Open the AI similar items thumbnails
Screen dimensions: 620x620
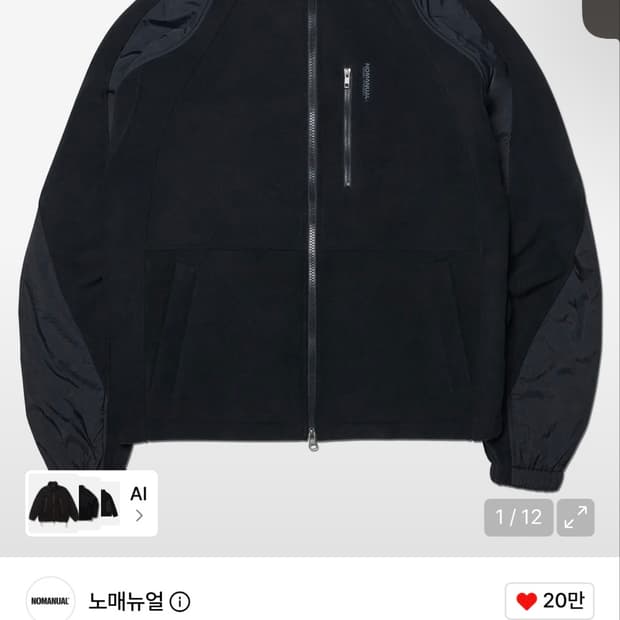(91, 503)
